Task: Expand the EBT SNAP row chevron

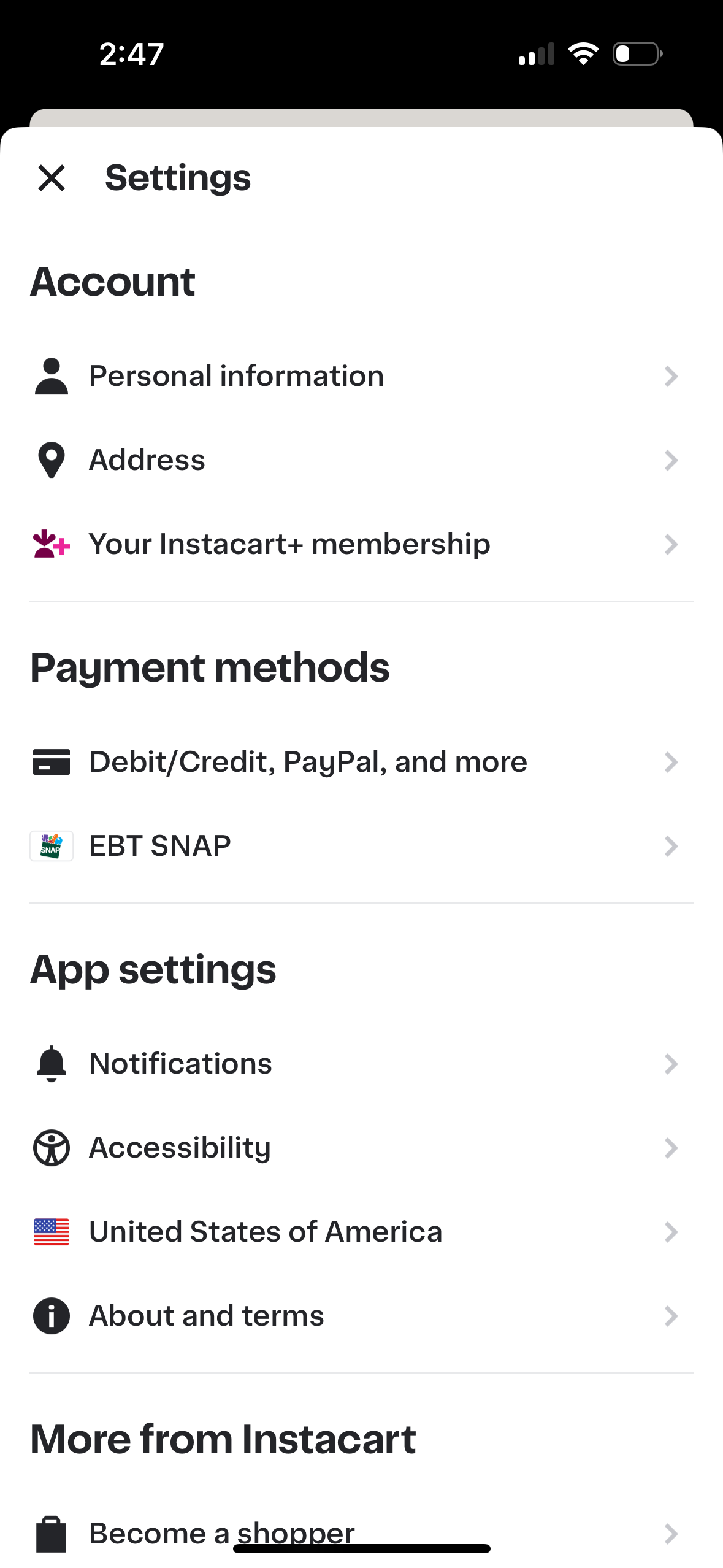Action: (x=672, y=845)
